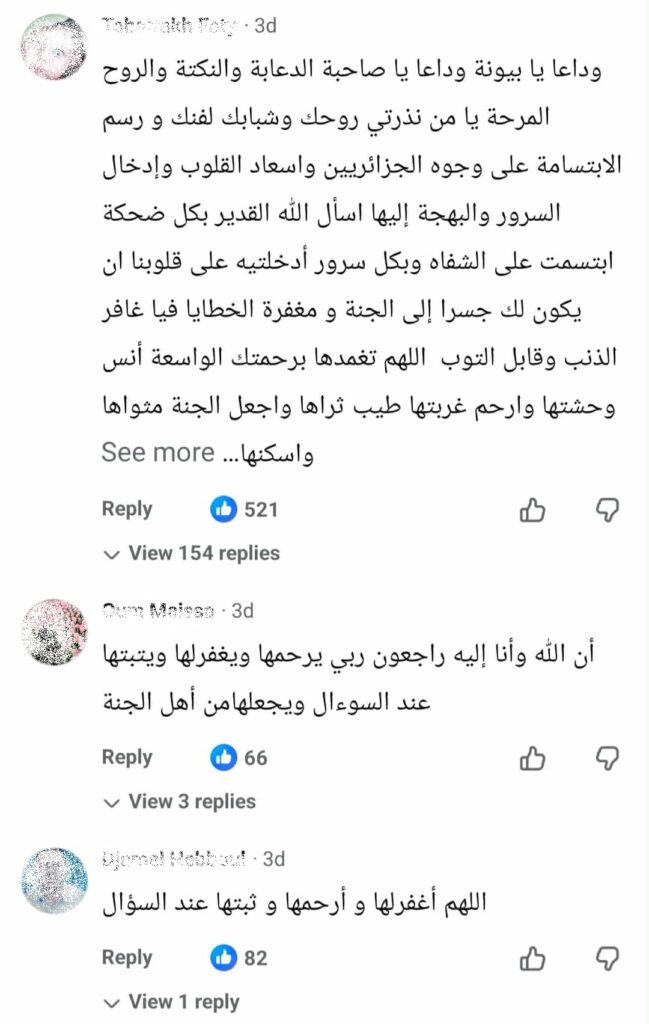Open avatar of commenter with 66 likes
This screenshot has height=1024, width=649.
[54, 632]
